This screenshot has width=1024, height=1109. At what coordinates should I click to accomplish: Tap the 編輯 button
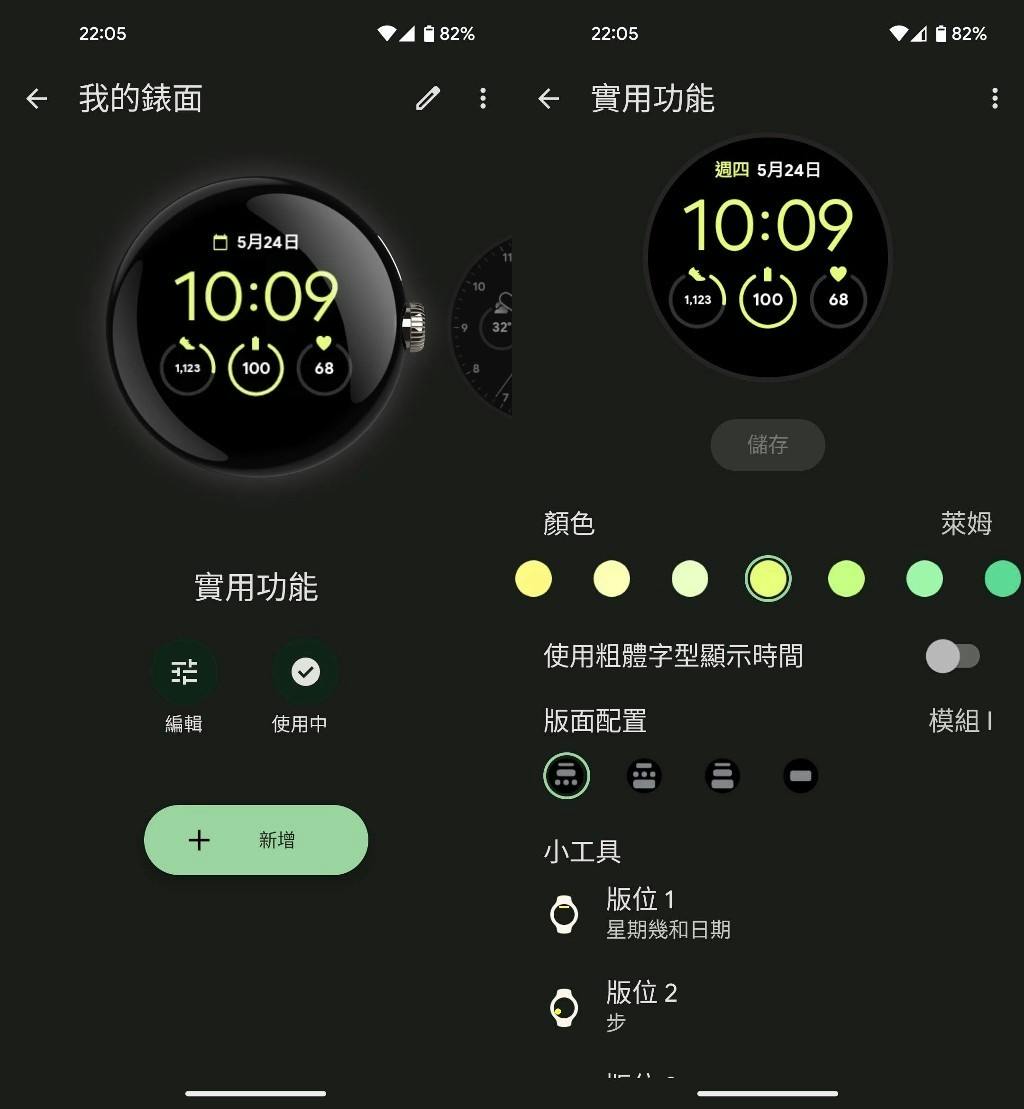pyautogui.click(x=184, y=672)
